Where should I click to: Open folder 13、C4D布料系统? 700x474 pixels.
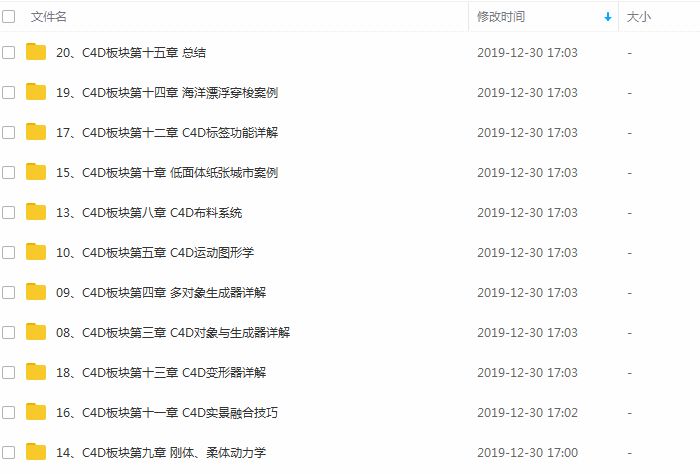(149, 213)
